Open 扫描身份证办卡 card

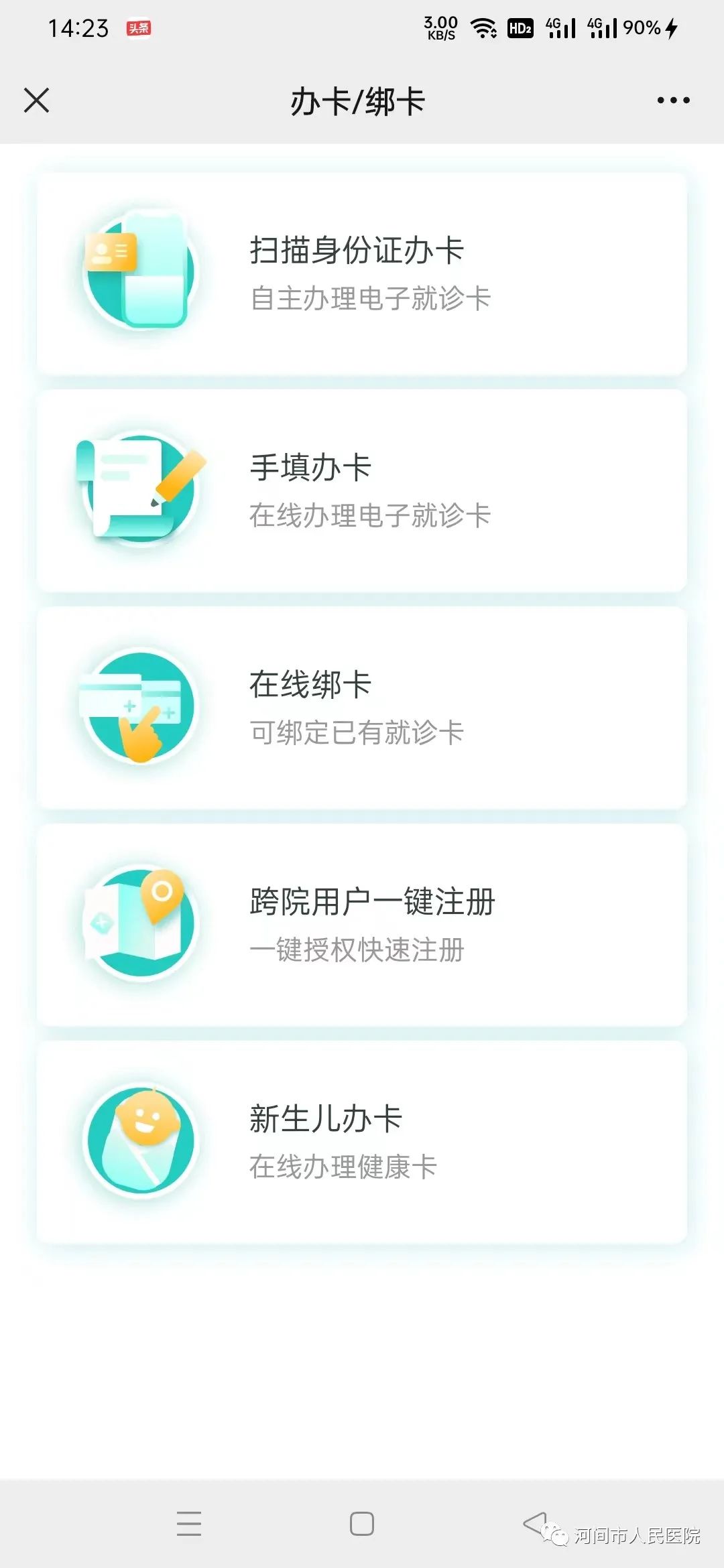(x=362, y=273)
